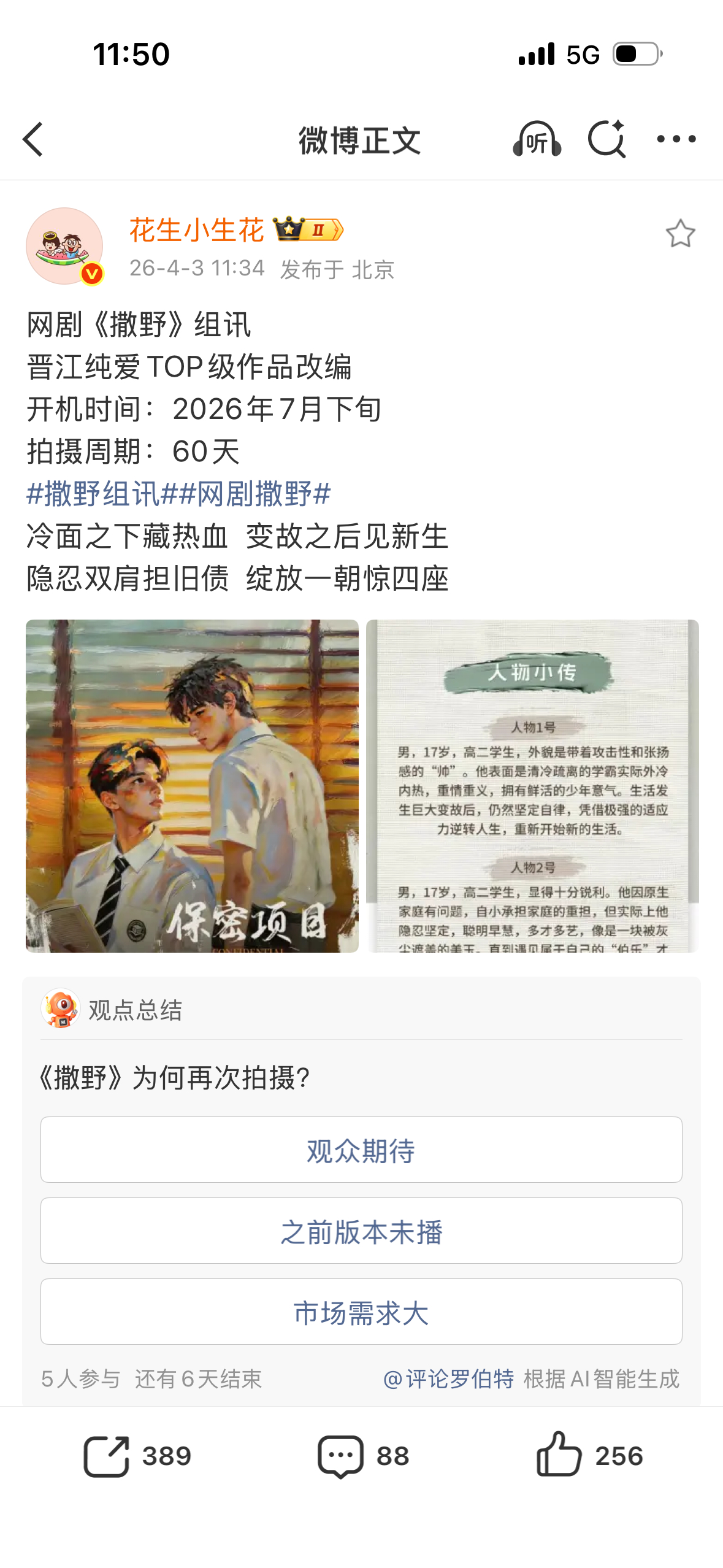Vote for the 观众期待 poll option
723x1568 pixels.
click(x=361, y=1149)
